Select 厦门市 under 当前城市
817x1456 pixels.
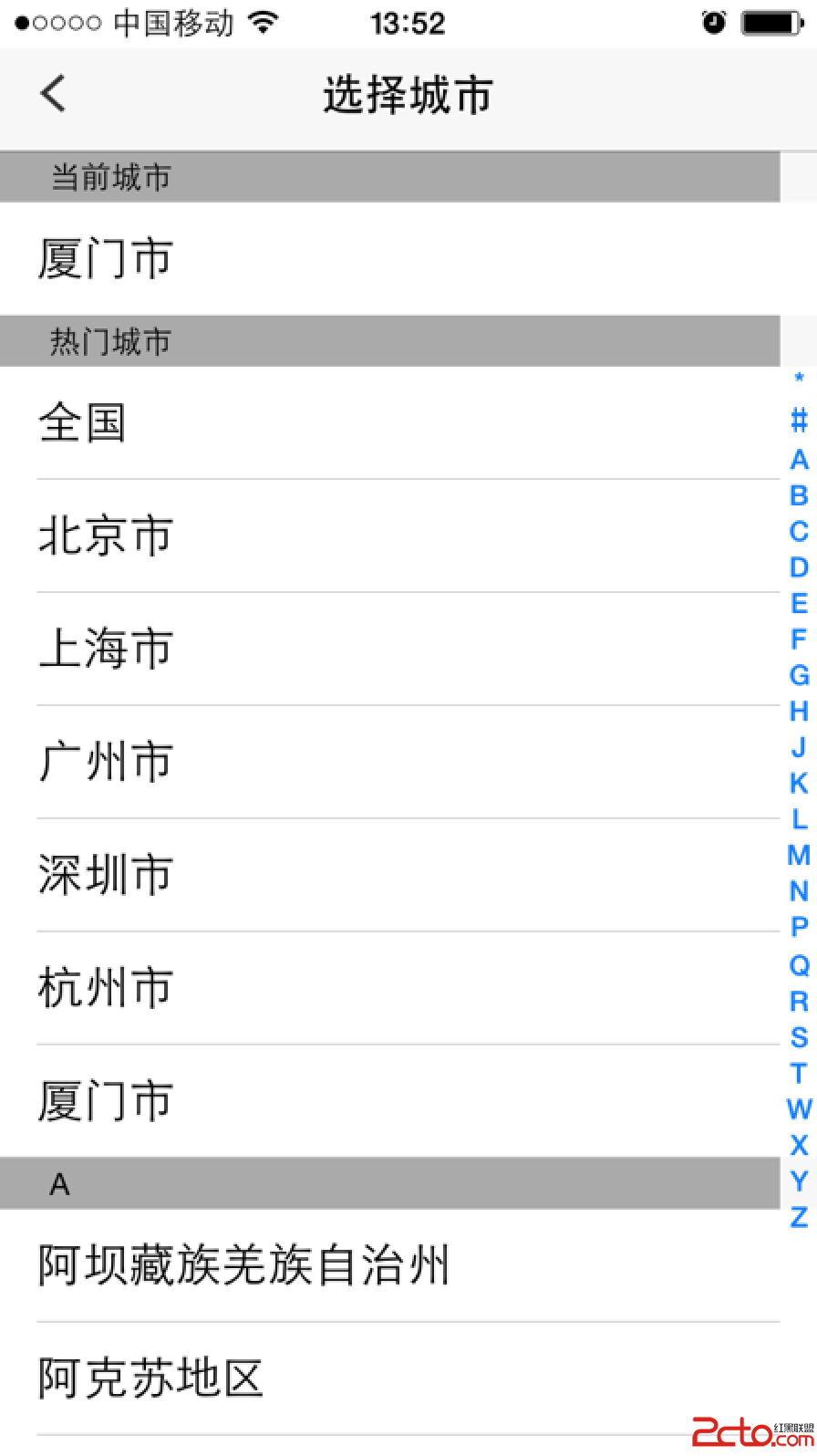coord(105,258)
